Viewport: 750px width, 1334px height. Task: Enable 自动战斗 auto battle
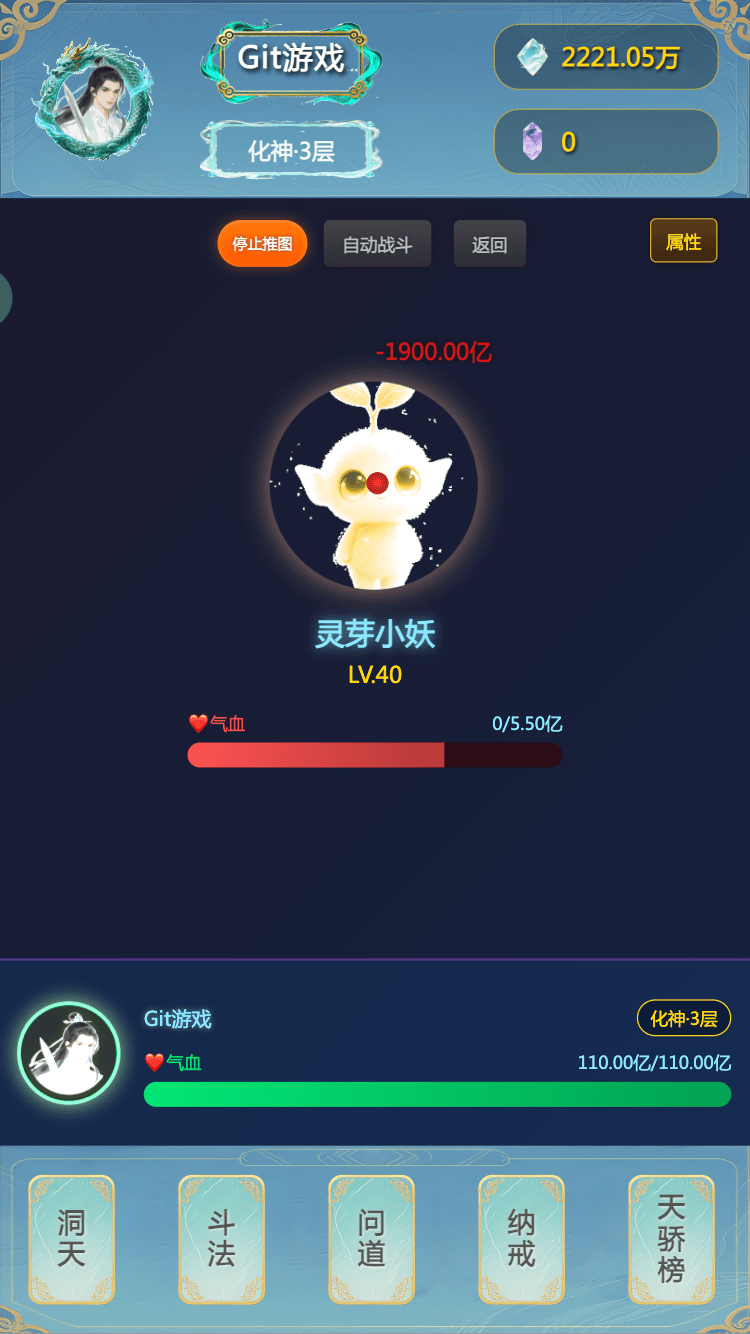click(x=377, y=244)
